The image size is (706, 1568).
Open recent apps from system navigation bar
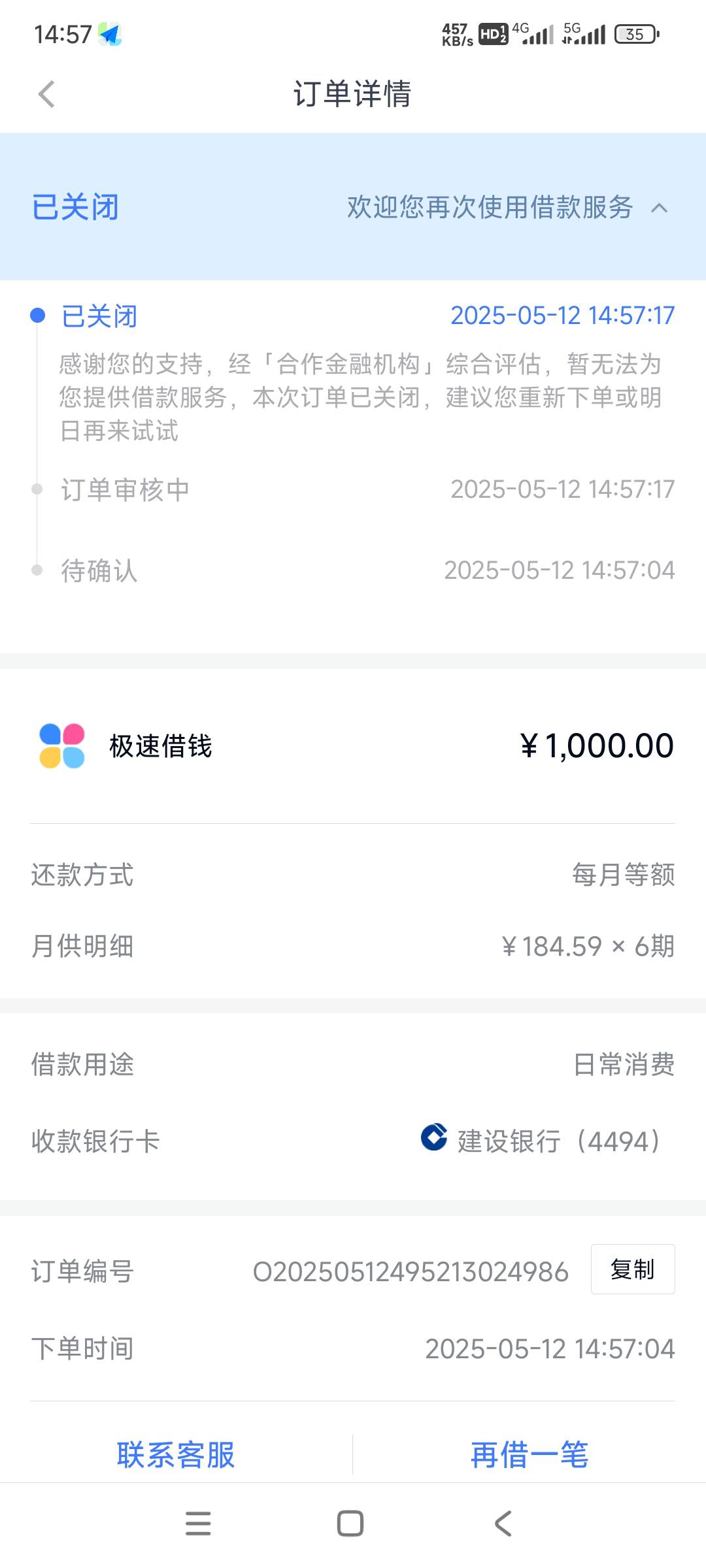(x=198, y=1524)
